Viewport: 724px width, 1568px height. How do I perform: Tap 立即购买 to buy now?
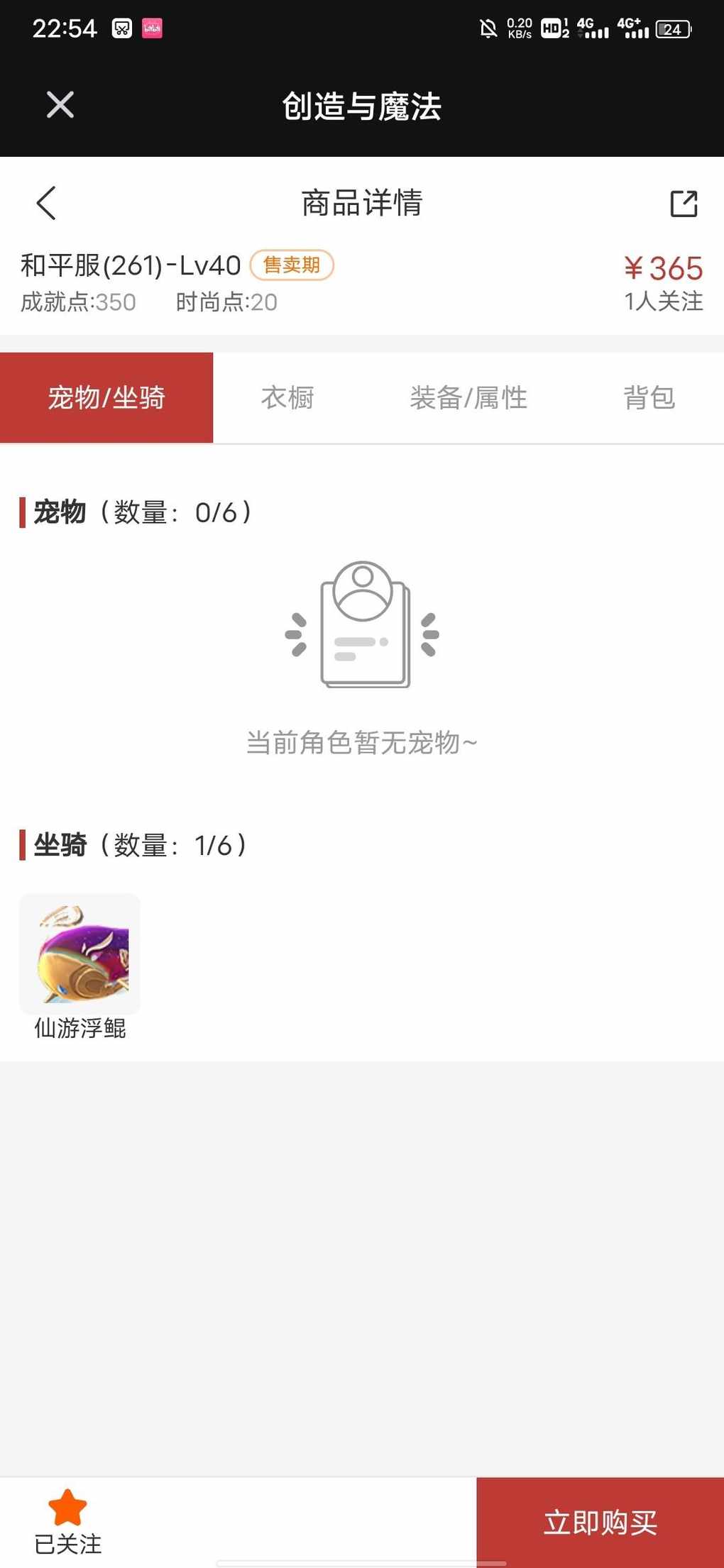[x=600, y=1523]
